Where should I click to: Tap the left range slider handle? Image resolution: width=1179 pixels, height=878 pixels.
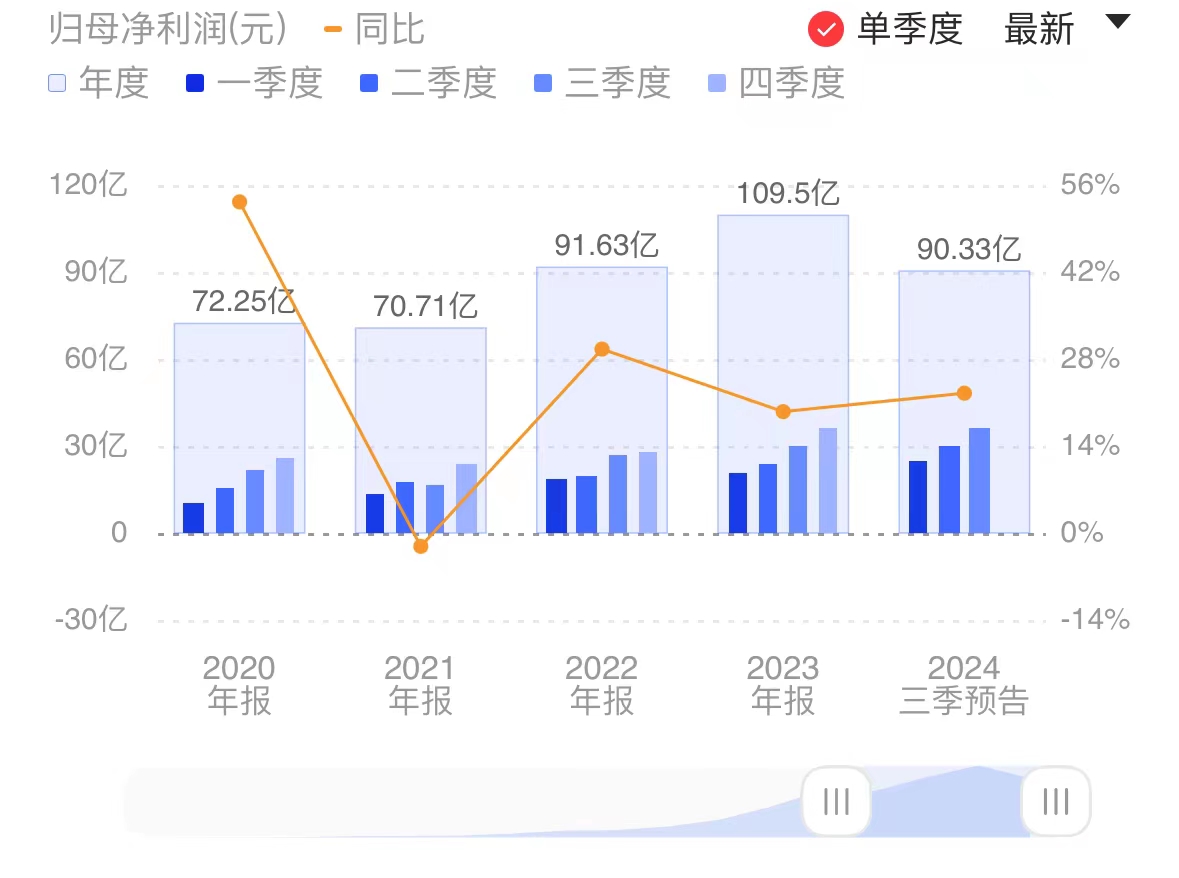click(837, 801)
